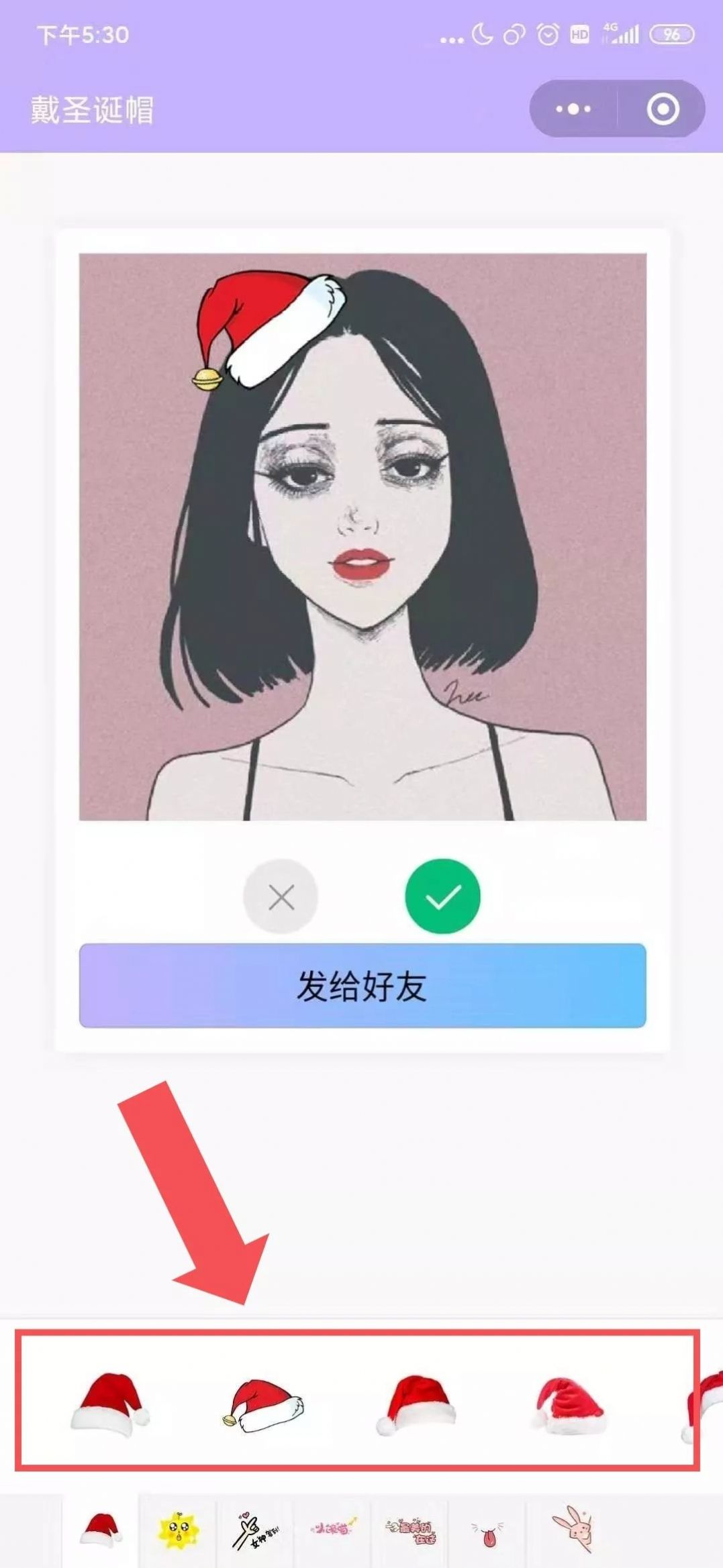
Task: Confirm the hat with the green checkmark
Action: (x=442, y=896)
